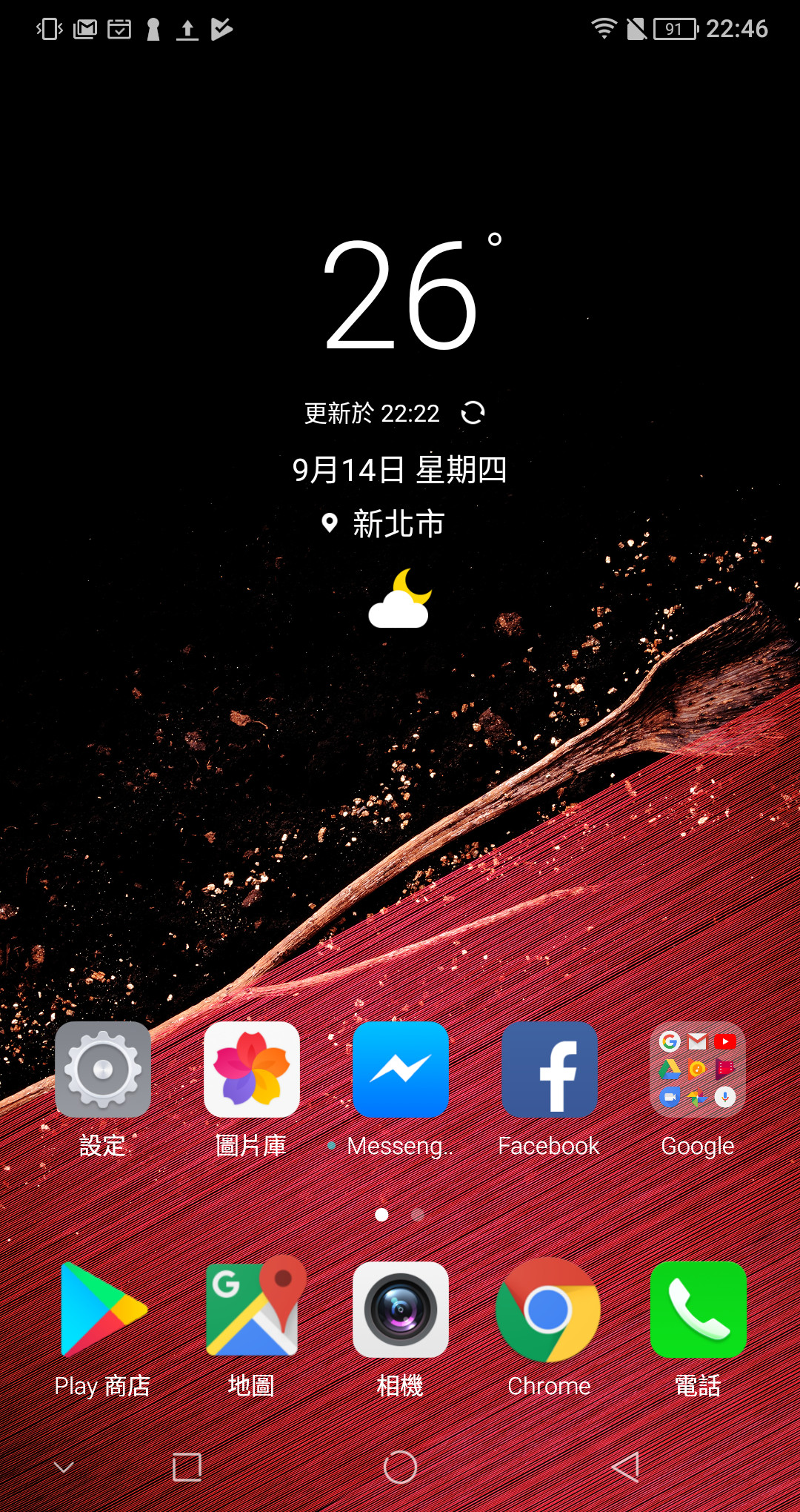The height and width of the screenshot is (1512, 800).
Task: Open the 相機 camera app
Action: click(x=401, y=1310)
